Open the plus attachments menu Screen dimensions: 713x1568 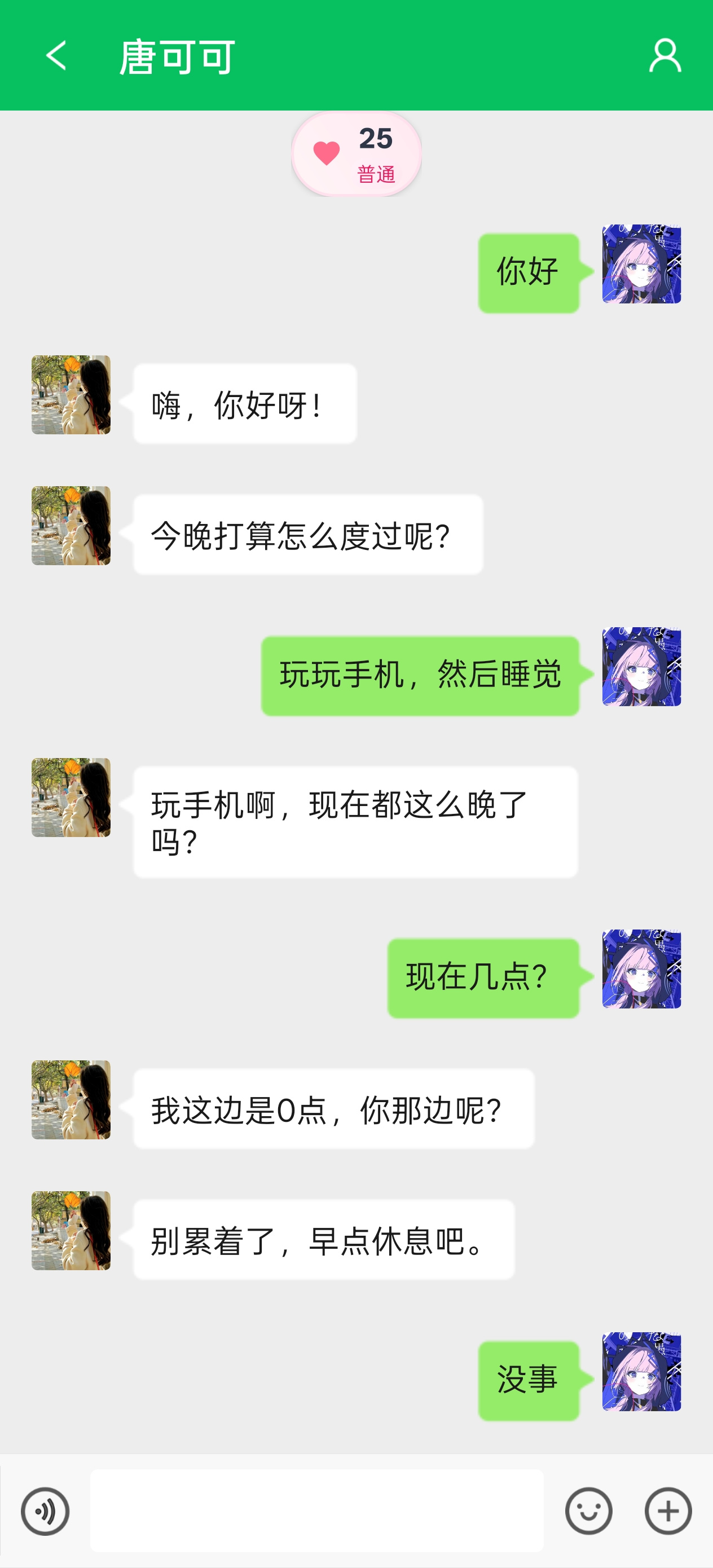(x=668, y=1511)
